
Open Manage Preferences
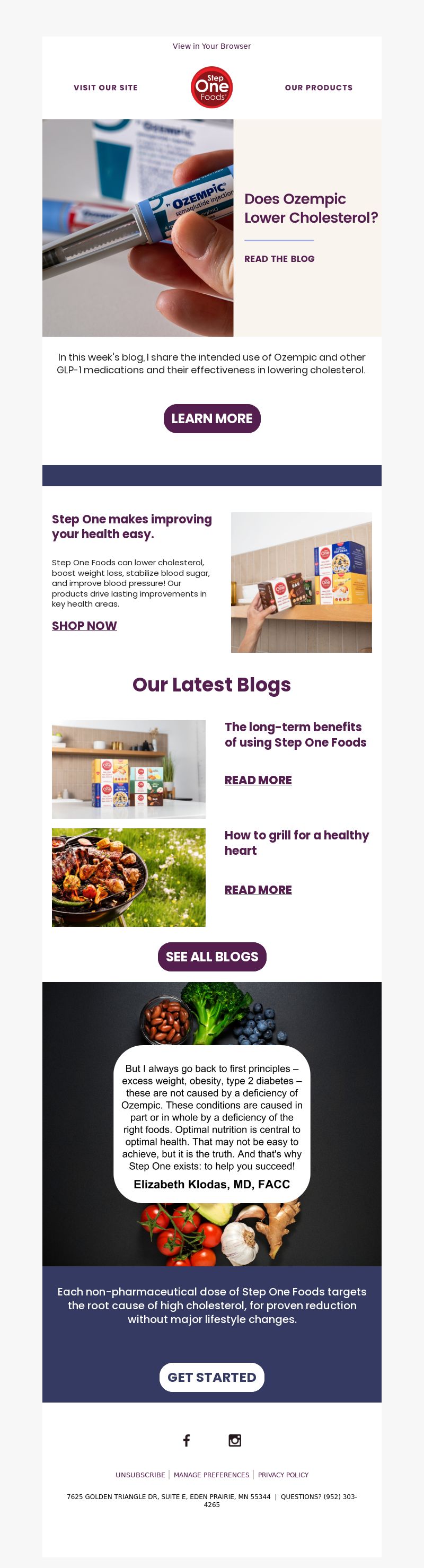pos(211,1475)
